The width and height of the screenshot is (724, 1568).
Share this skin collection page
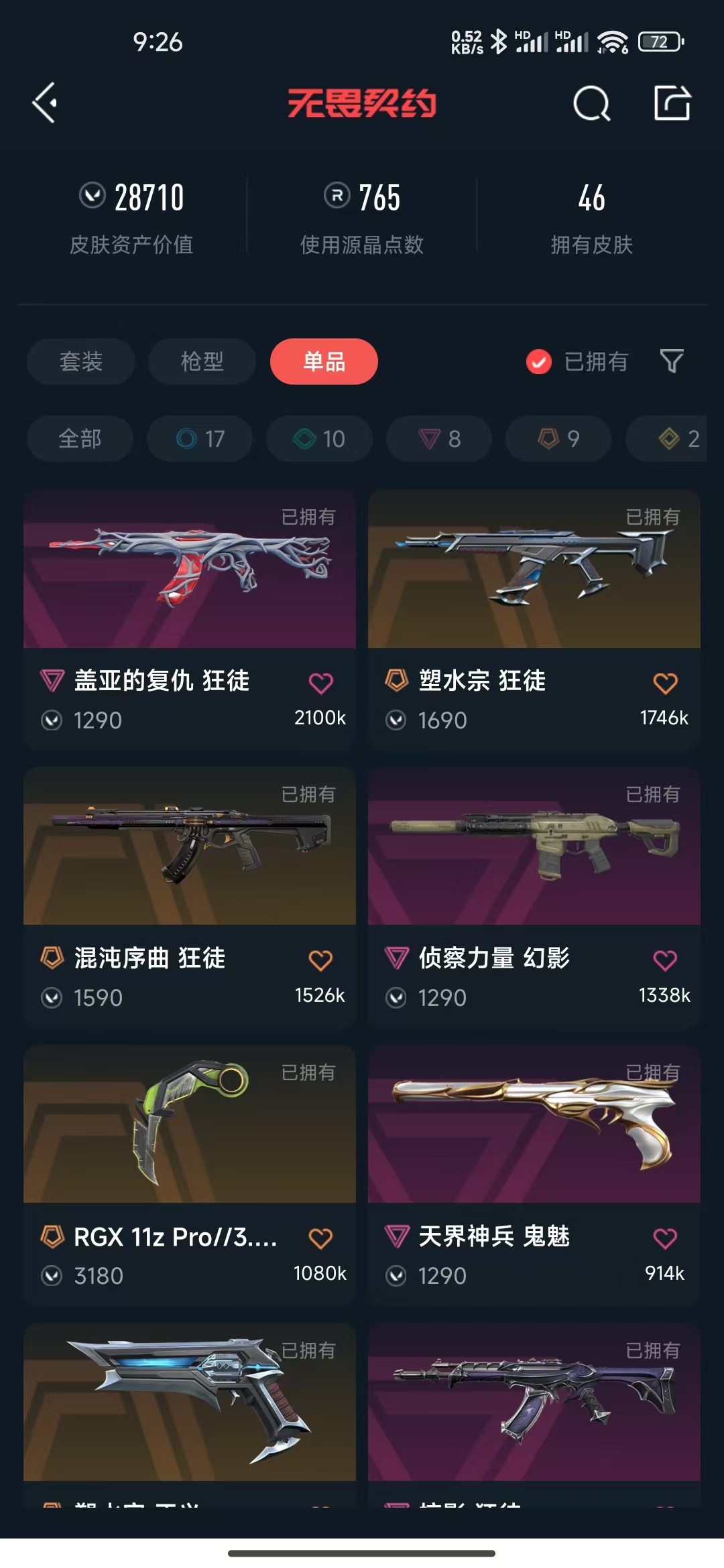[x=672, y=103]
